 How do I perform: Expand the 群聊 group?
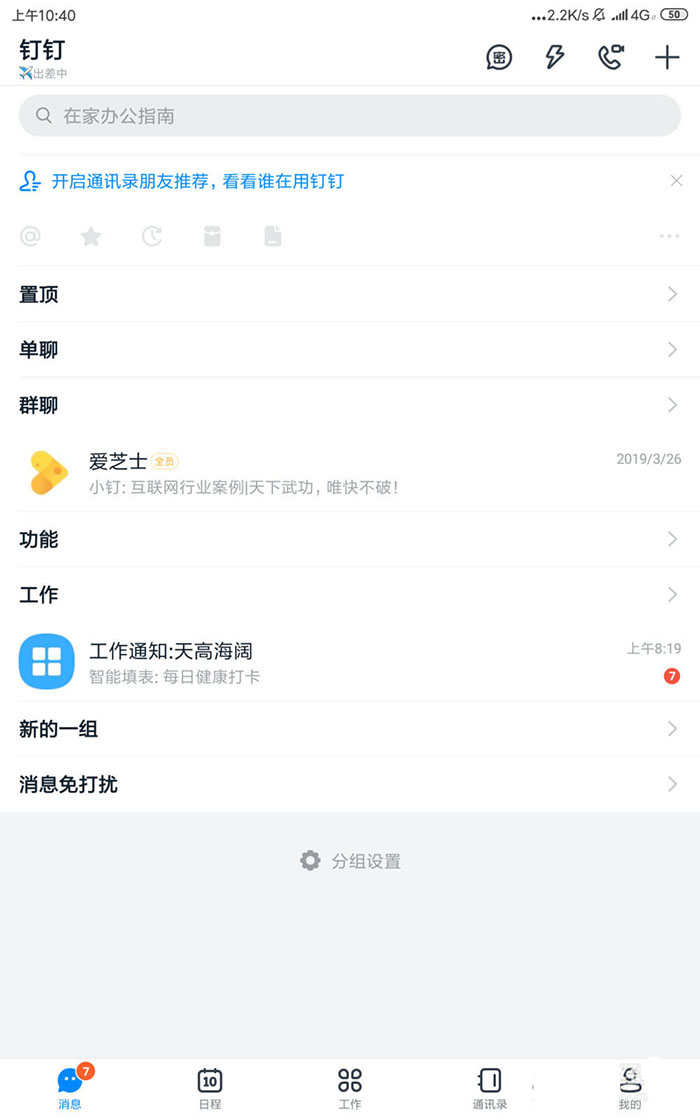[x=350, y=405]
